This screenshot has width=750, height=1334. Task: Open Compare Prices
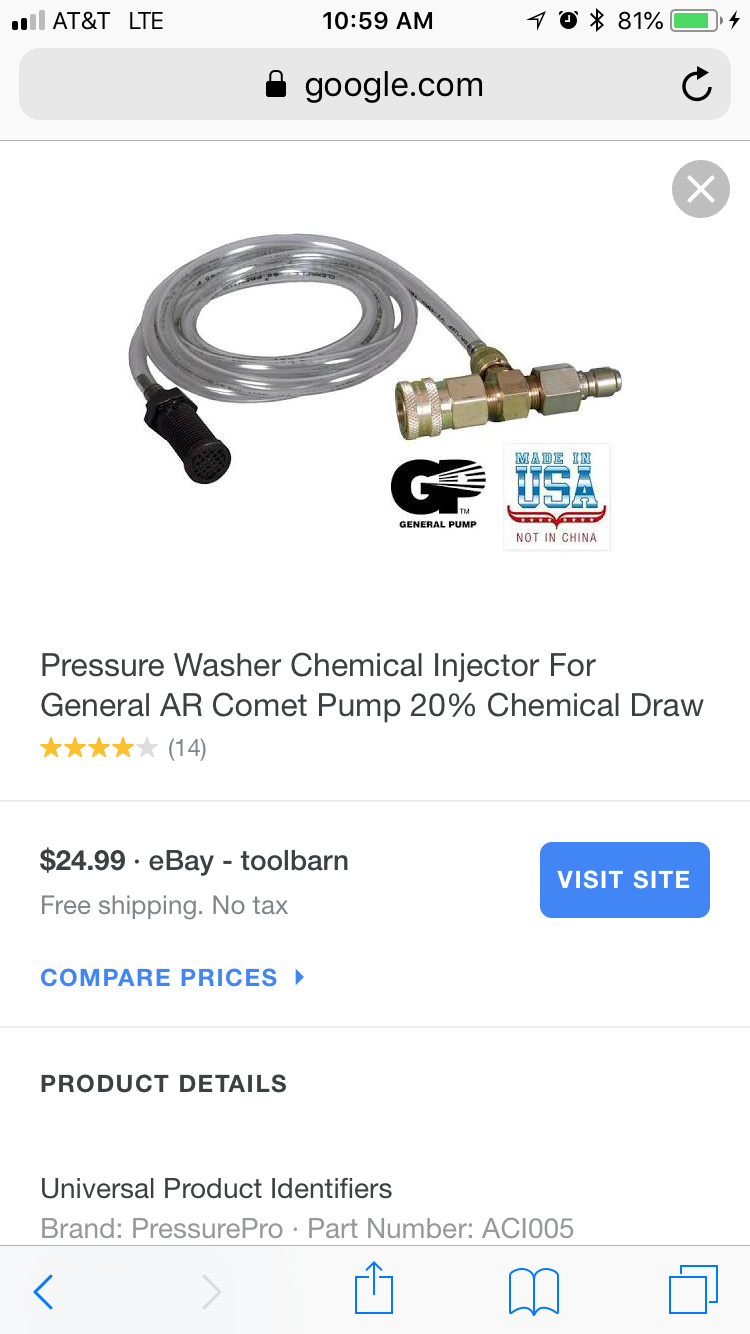tap(172, 978)
